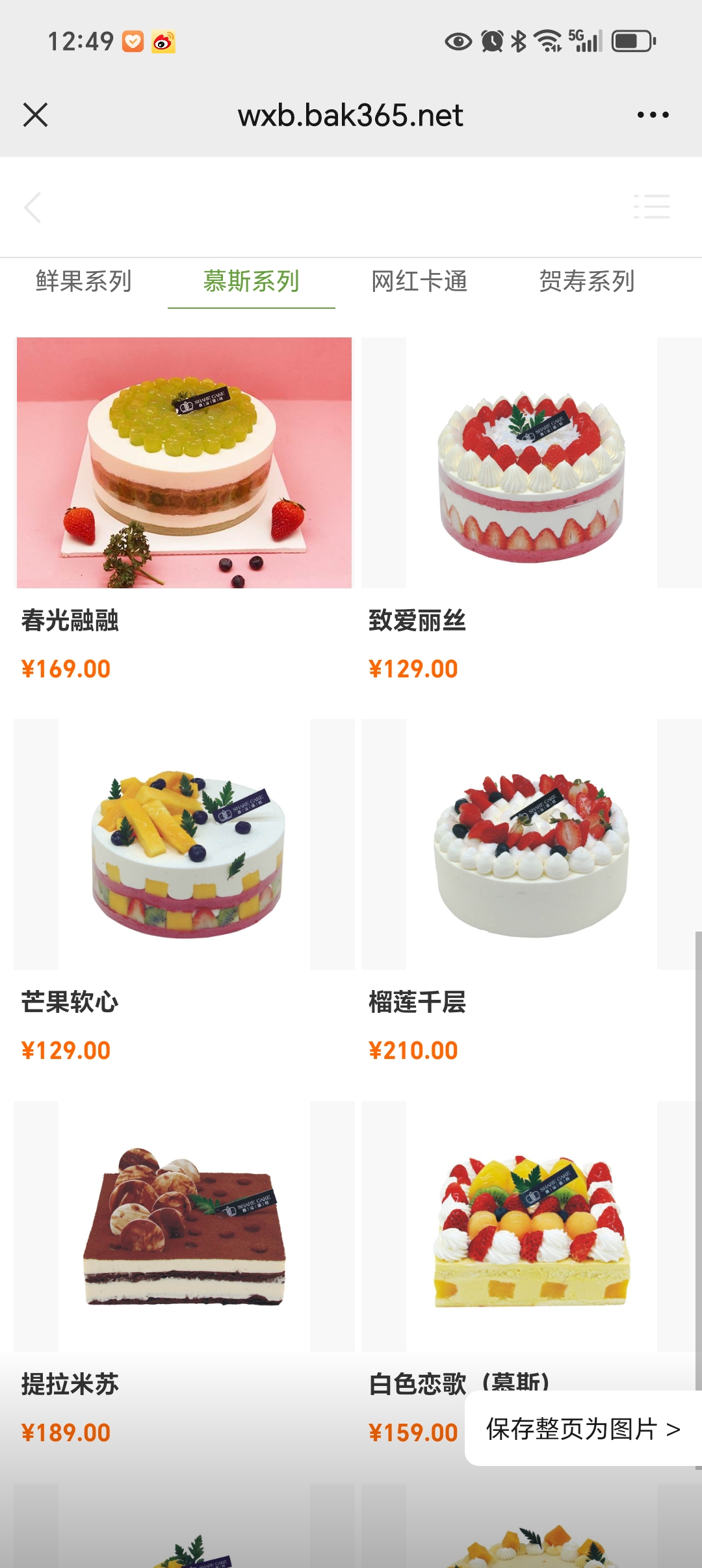Image resolution: width=702 pixels, height=1568 pixels.
Task: Go back using the page's arrow
Action: (32, 207)
